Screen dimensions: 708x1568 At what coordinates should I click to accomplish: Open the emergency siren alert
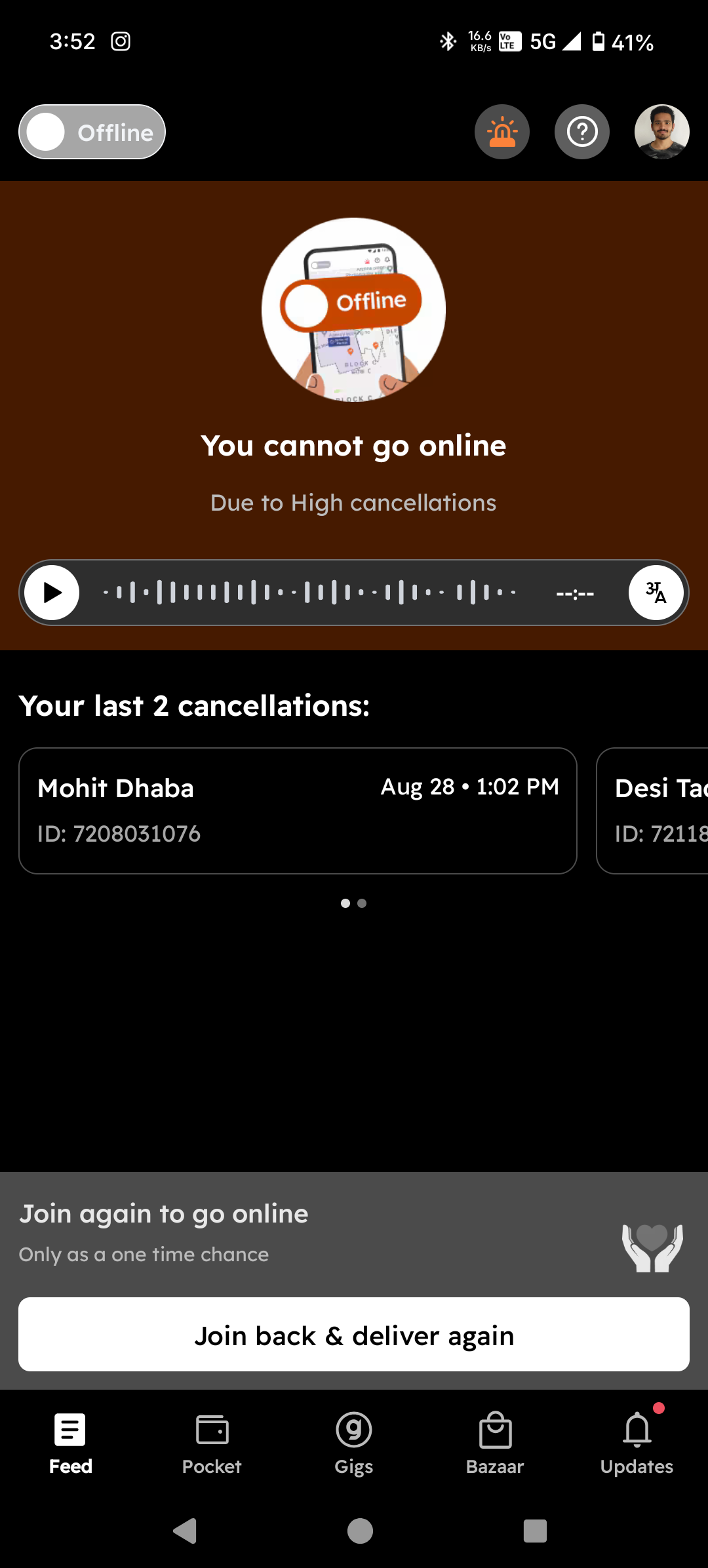(502, 132)
